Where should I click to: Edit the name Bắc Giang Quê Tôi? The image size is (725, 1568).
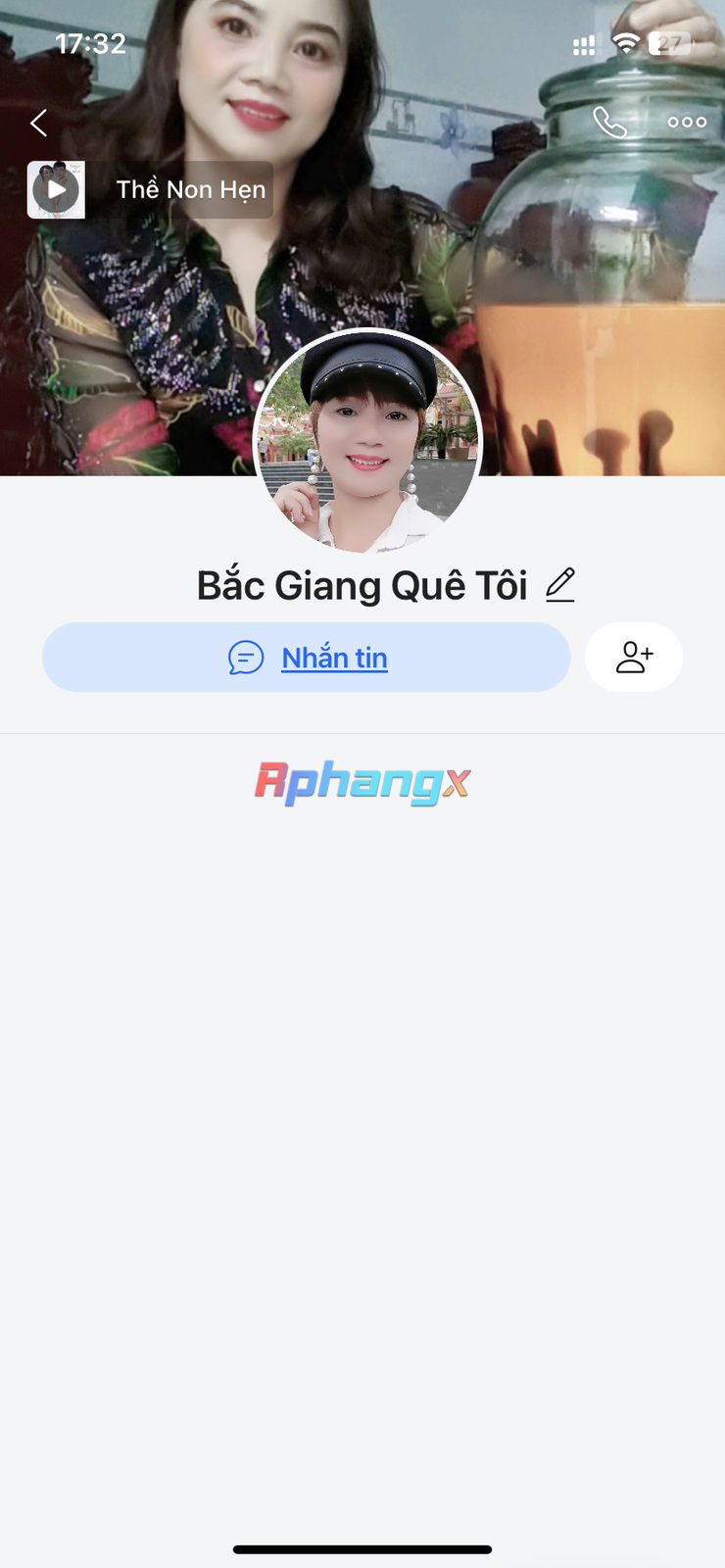pos(559,585)
